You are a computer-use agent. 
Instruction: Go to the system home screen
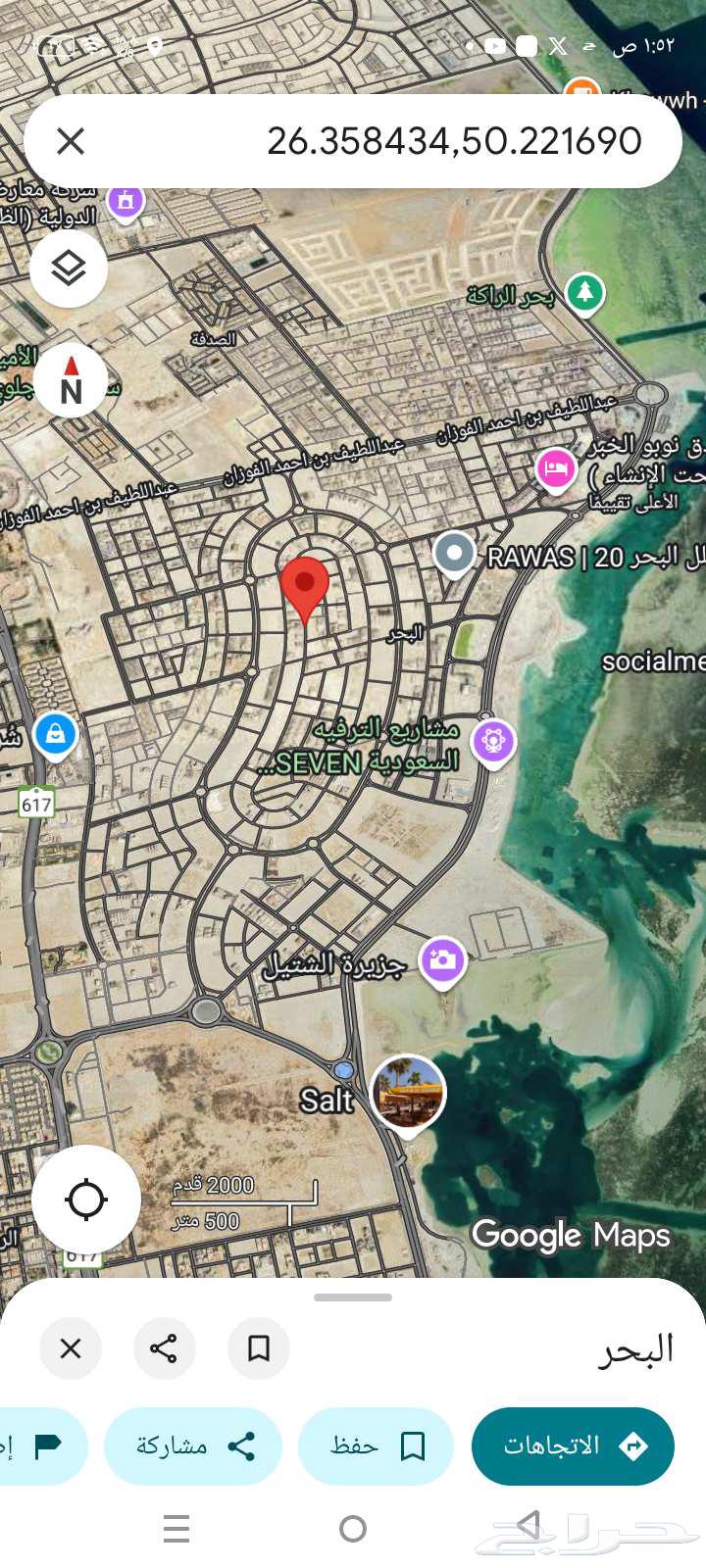pyautogui.click(x=353, y=1528)
